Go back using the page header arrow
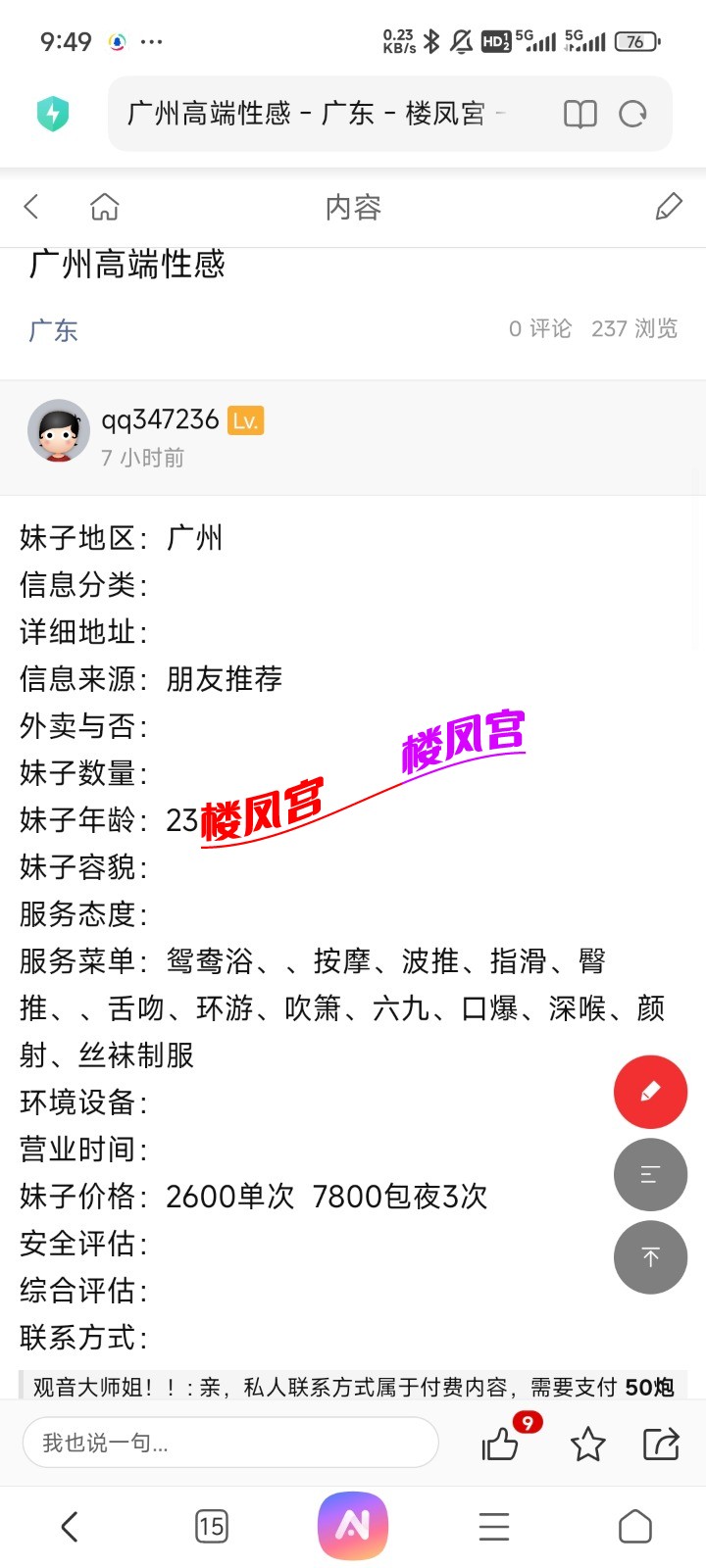 pos(31,207)
